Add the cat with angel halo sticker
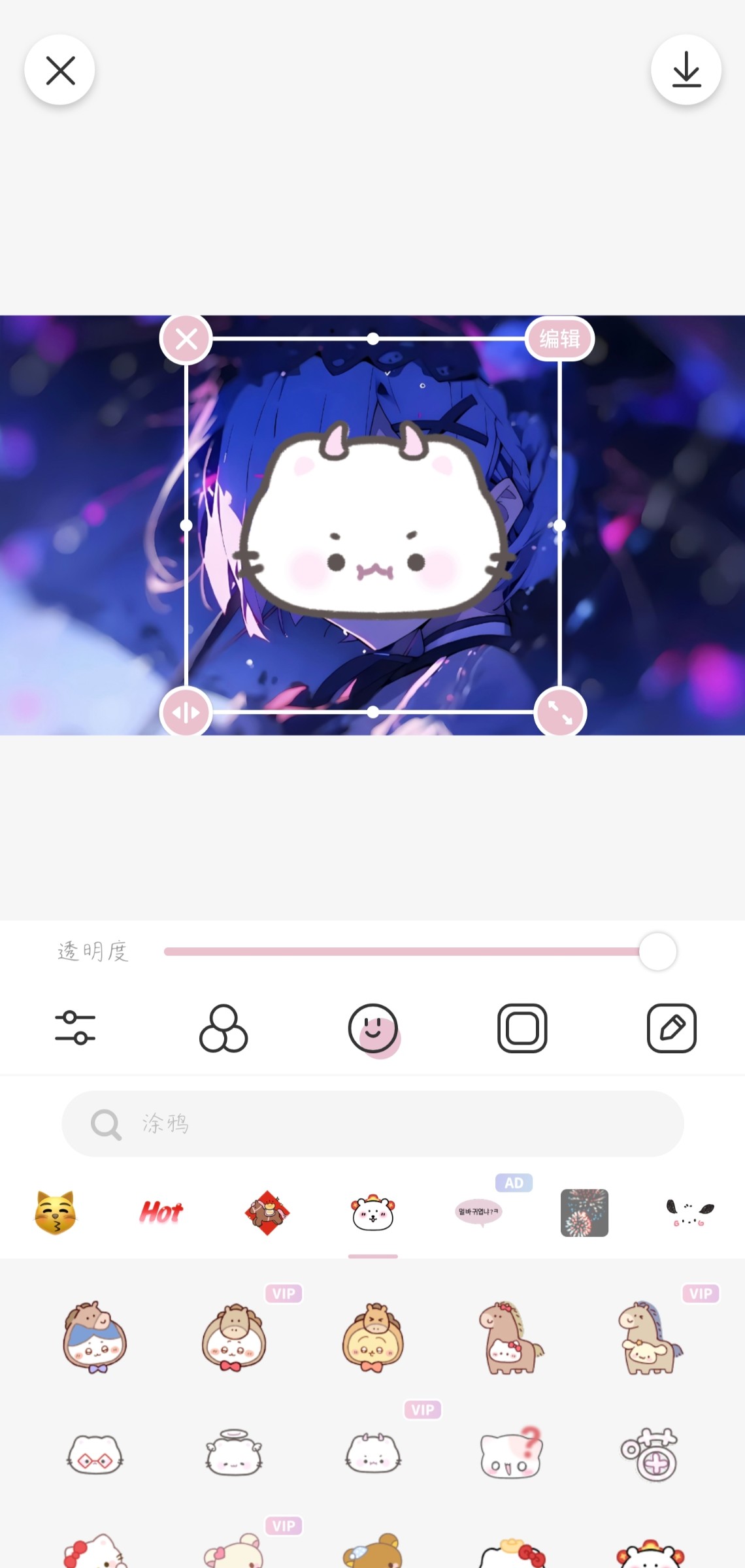This screenshot has height=1568, width=745. (x=234, y=1453)
